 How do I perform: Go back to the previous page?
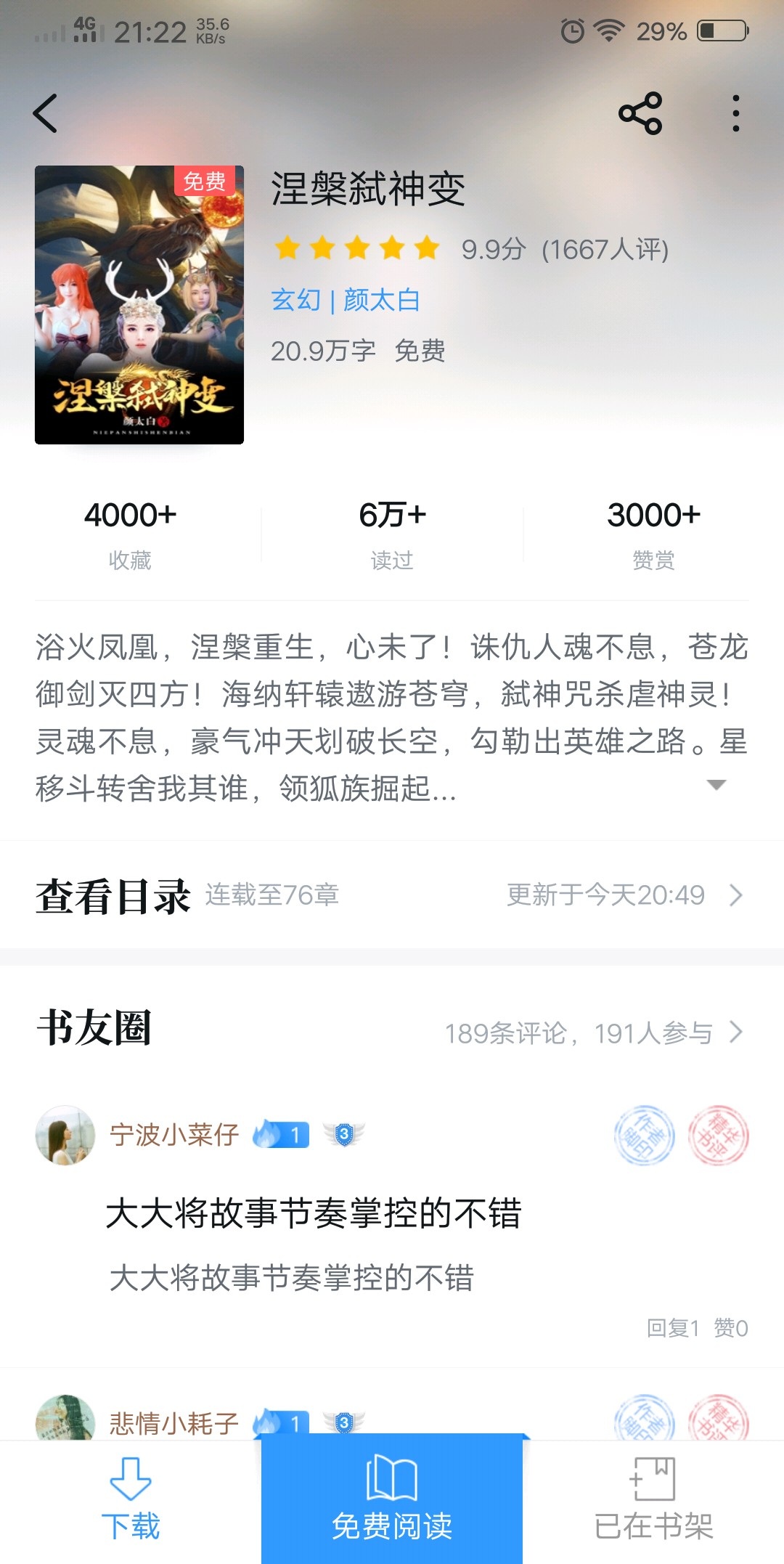[x=45, y=114]
